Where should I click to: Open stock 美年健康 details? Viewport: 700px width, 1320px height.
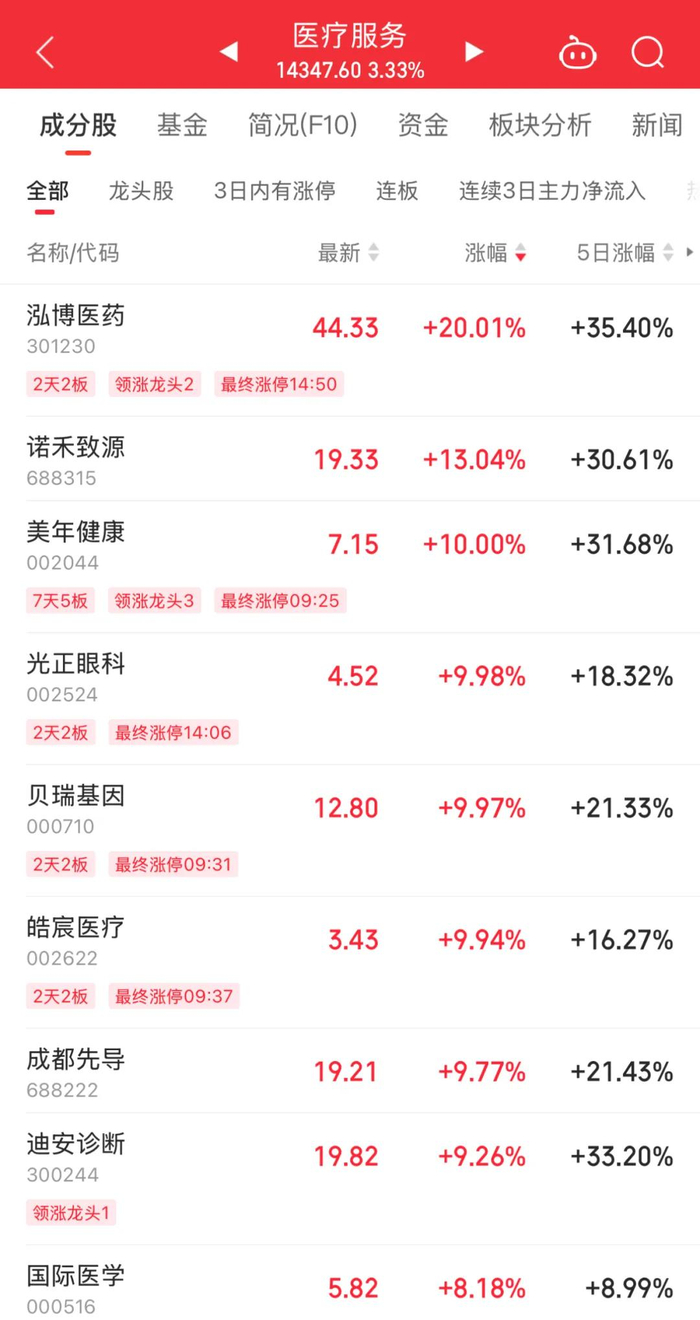coord(76,532)
